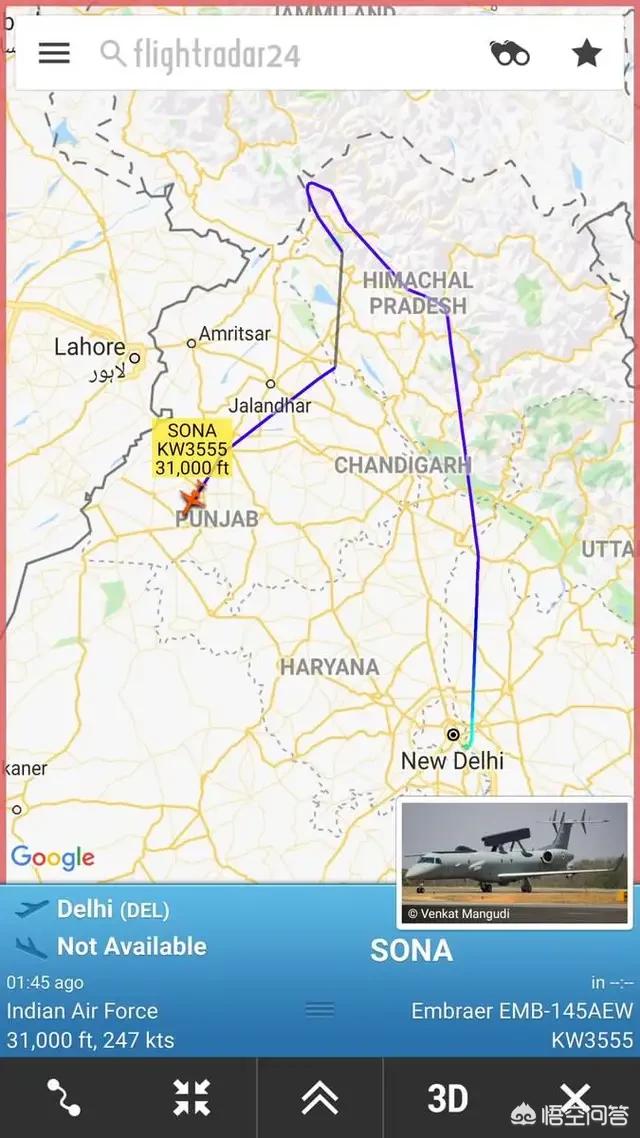Switch to 3D view
640x1138 pixels.
click(x=448, y=1098)
